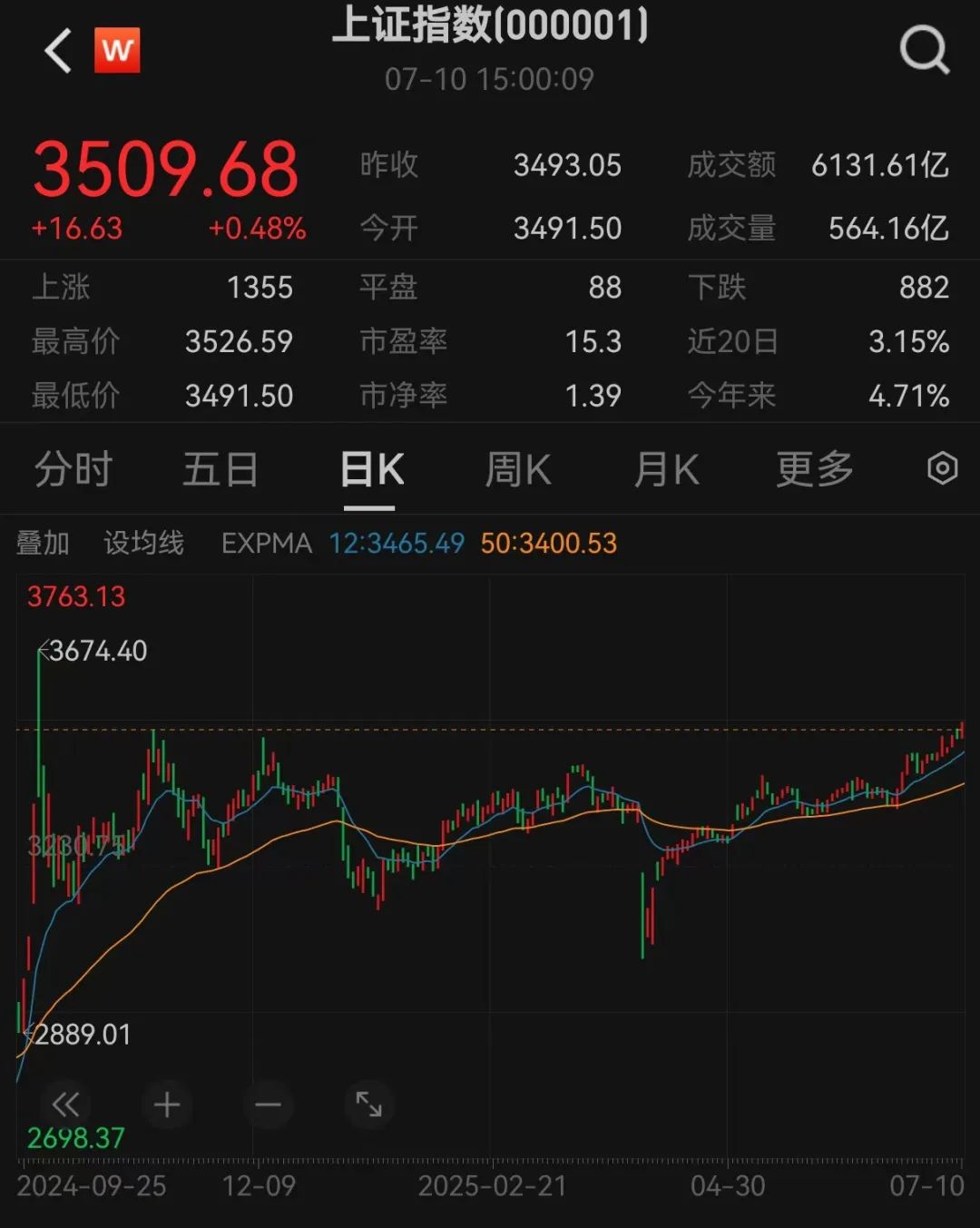The width and height of the screenshot is (980, 1228).
Task: Tap the double left arrow chart button
Action: tap(65, 1105)
